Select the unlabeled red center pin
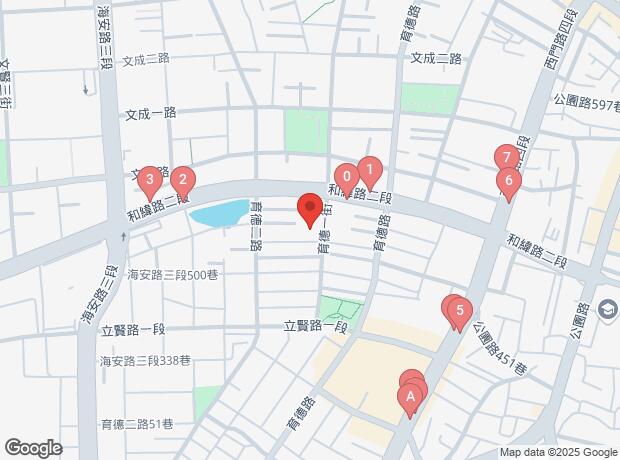This screenshot has height=460, width=620. [x=309, y=209]
